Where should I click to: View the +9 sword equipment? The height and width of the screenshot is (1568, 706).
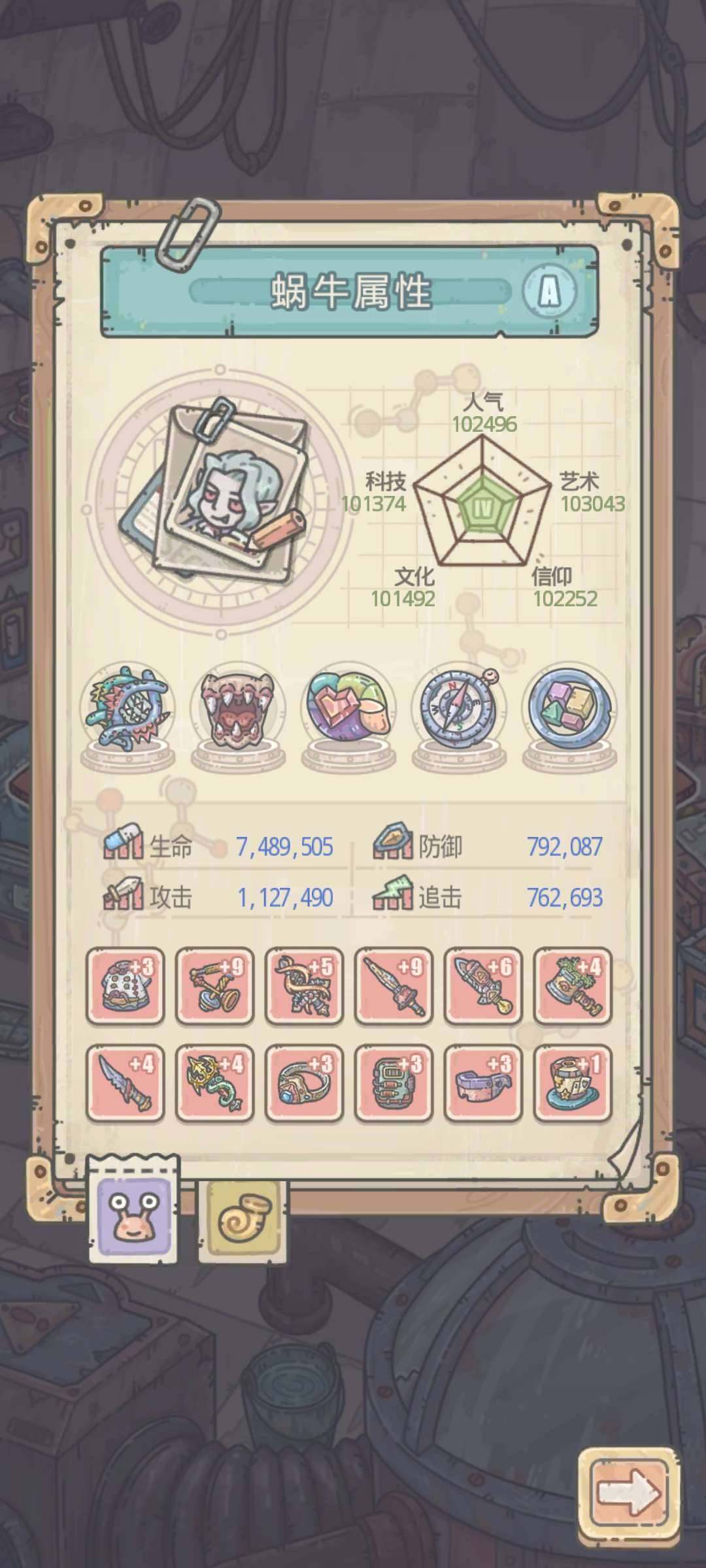(x=394, y=986)
